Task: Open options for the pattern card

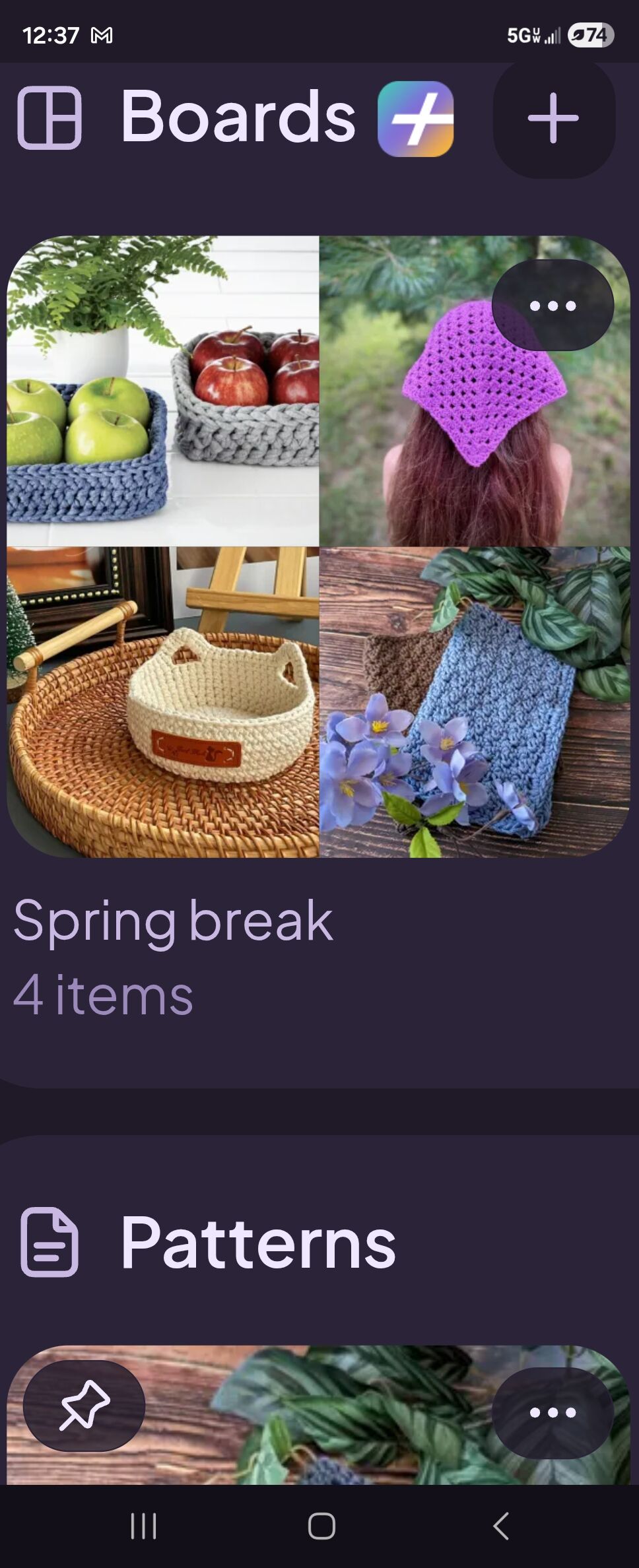Action: pyautogui.click(x=553, y=1413)
